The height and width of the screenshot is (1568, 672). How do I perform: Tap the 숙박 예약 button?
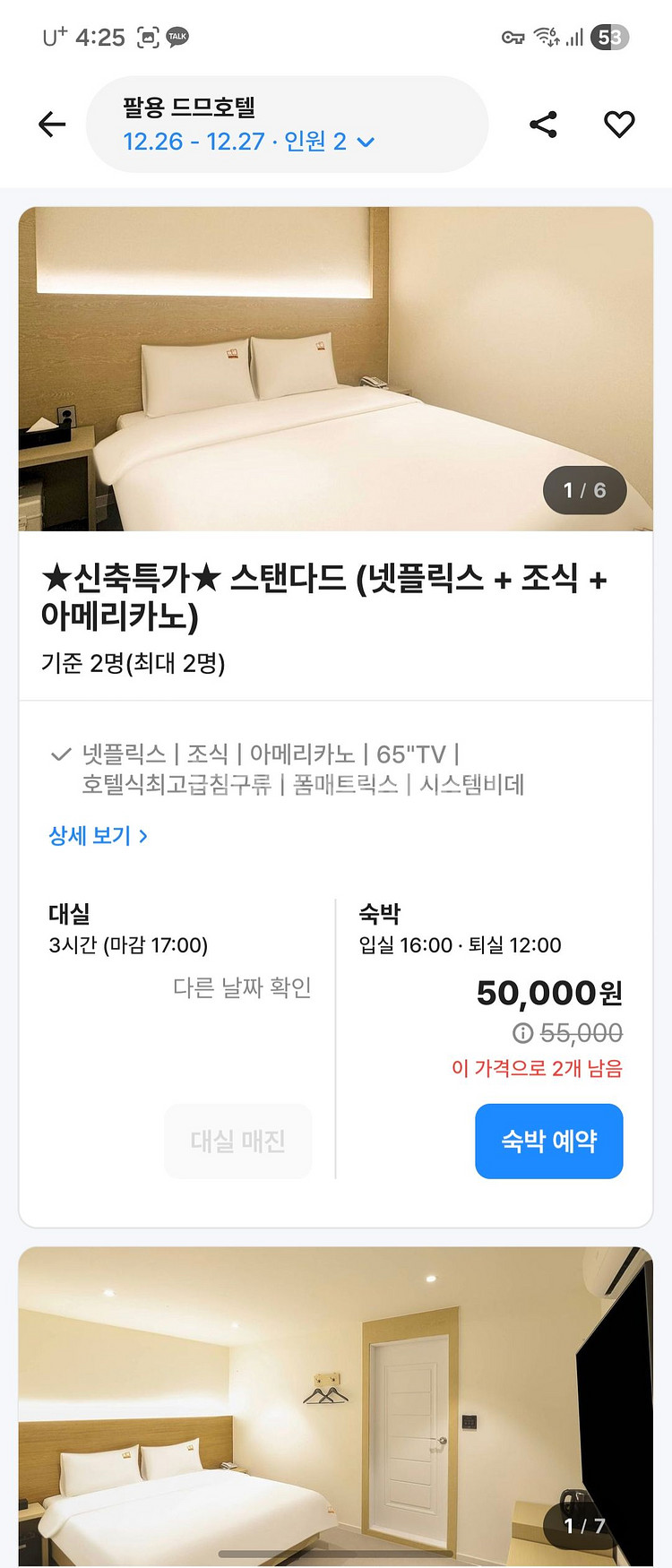click(548, 1141)
